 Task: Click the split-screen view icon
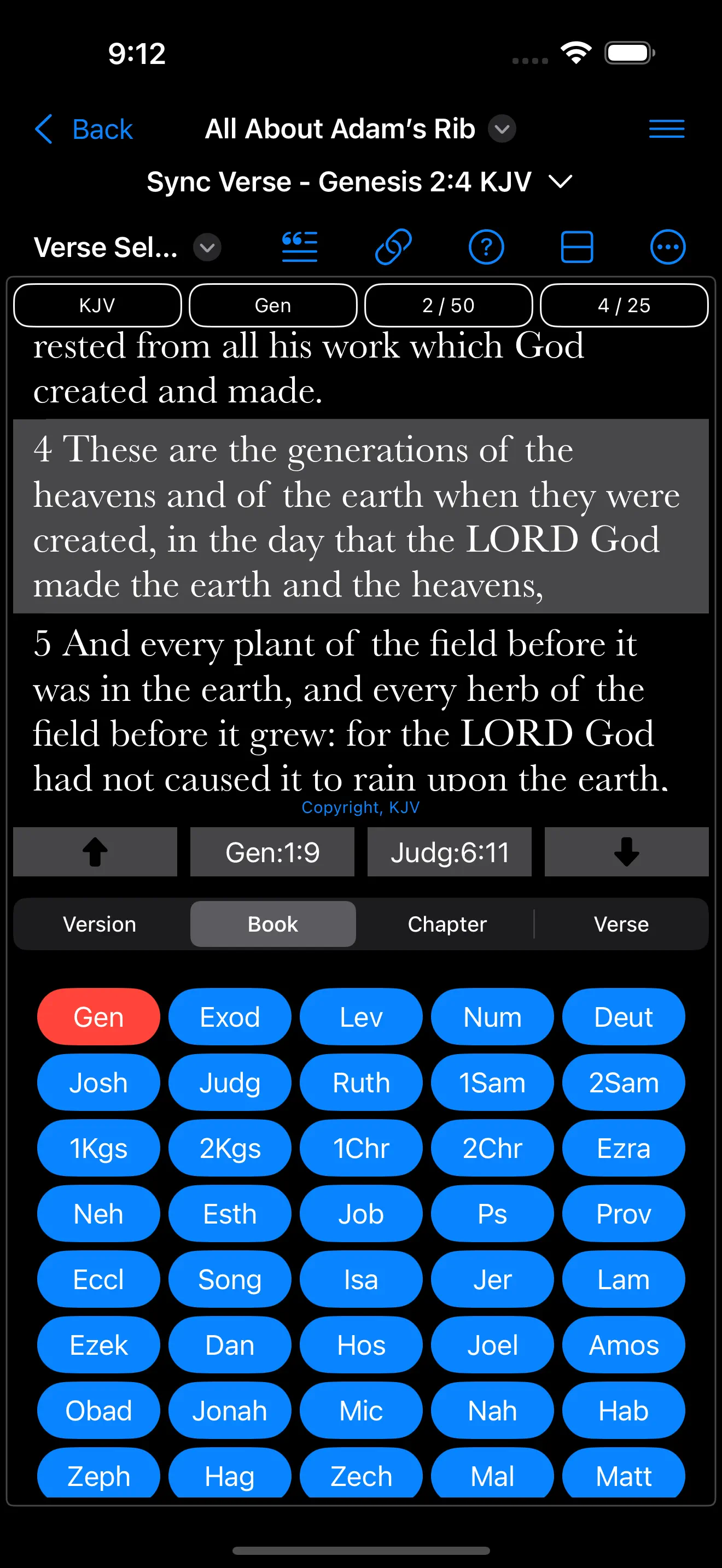[577, 247]
